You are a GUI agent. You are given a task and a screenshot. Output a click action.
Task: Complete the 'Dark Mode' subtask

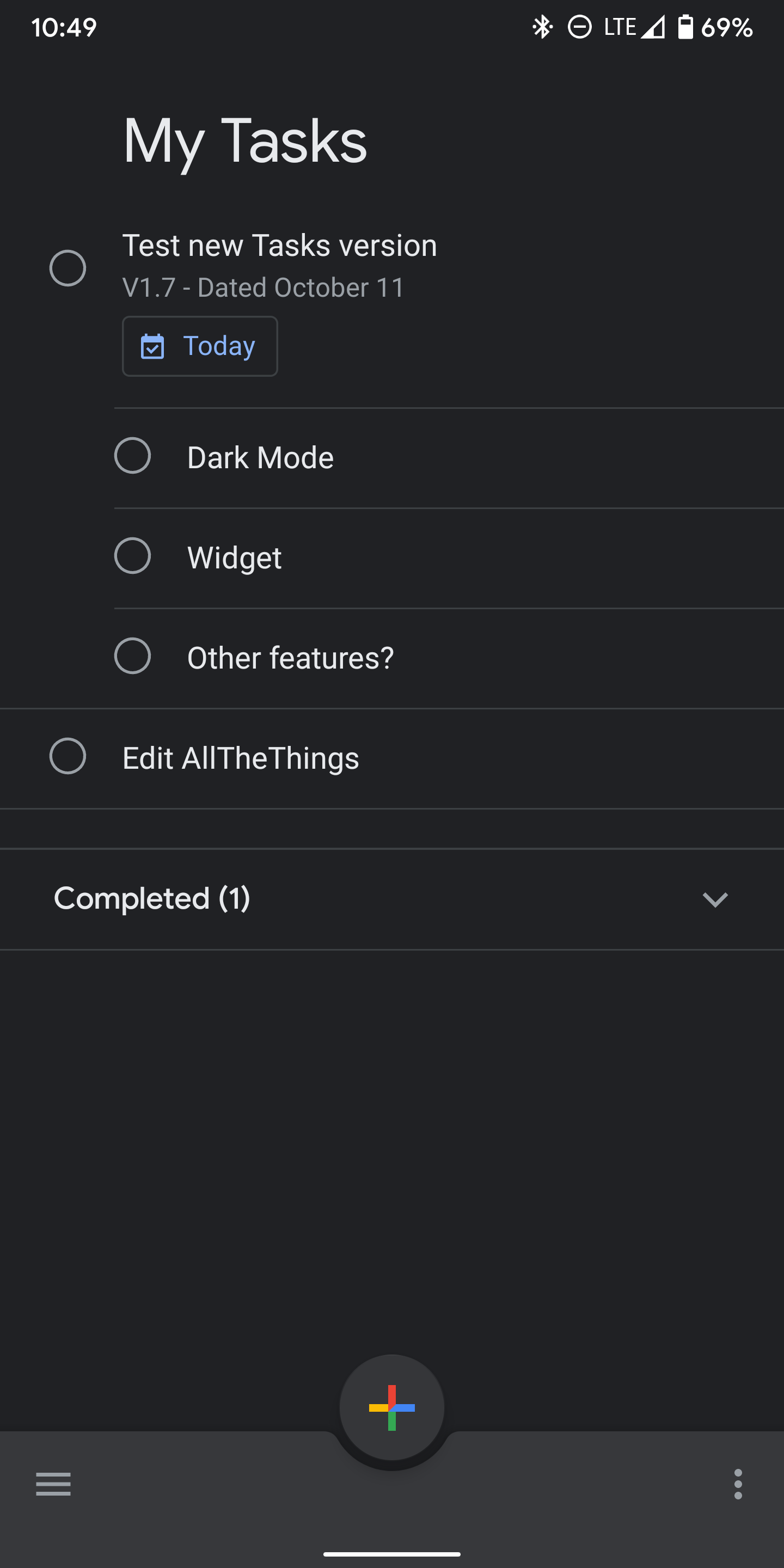pos(133,456)
